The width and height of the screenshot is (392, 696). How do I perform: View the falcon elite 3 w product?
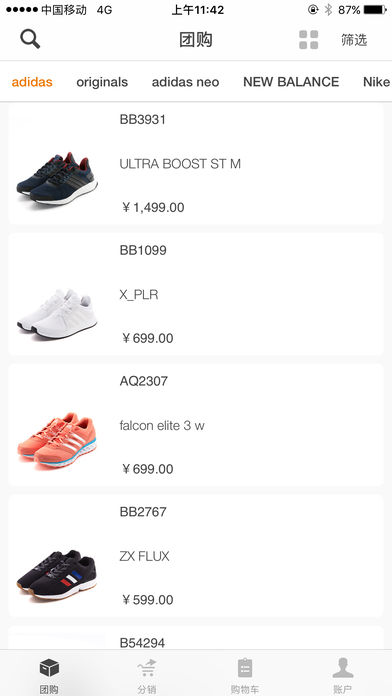tap(196, 425)
